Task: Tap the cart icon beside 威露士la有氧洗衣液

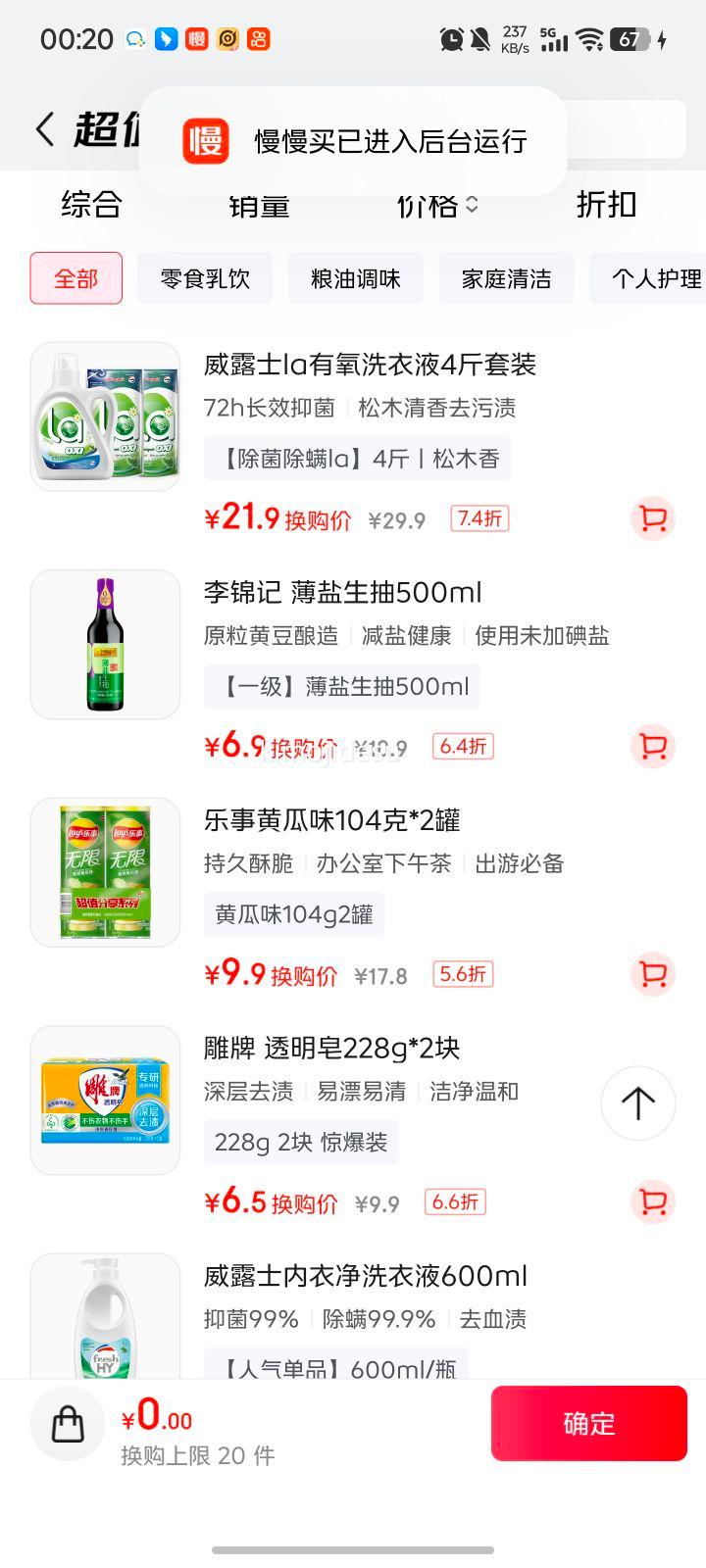Action: pyautogui.click(x=652, y=519)
